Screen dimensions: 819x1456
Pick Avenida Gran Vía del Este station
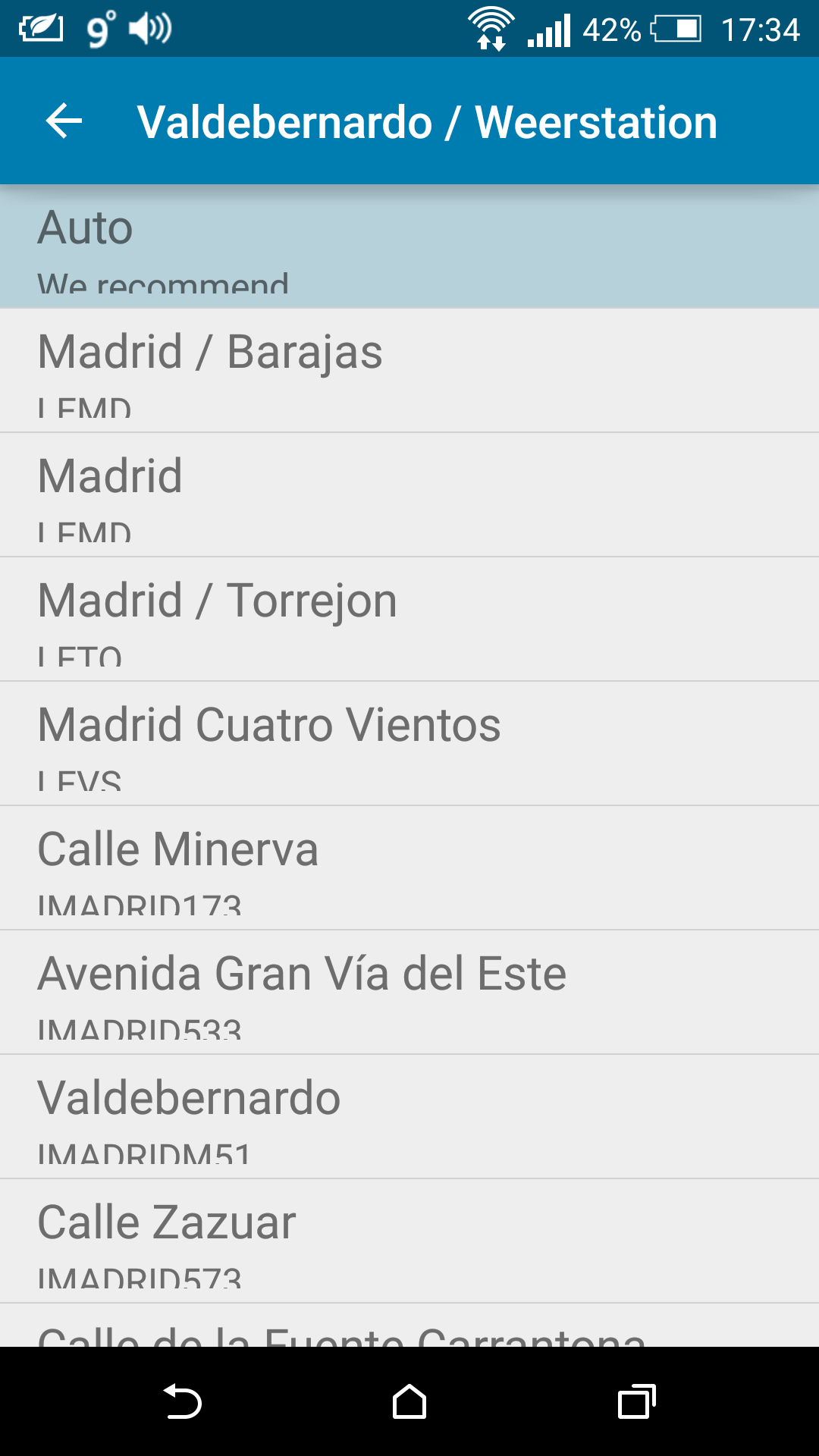(x=409, y=993)
